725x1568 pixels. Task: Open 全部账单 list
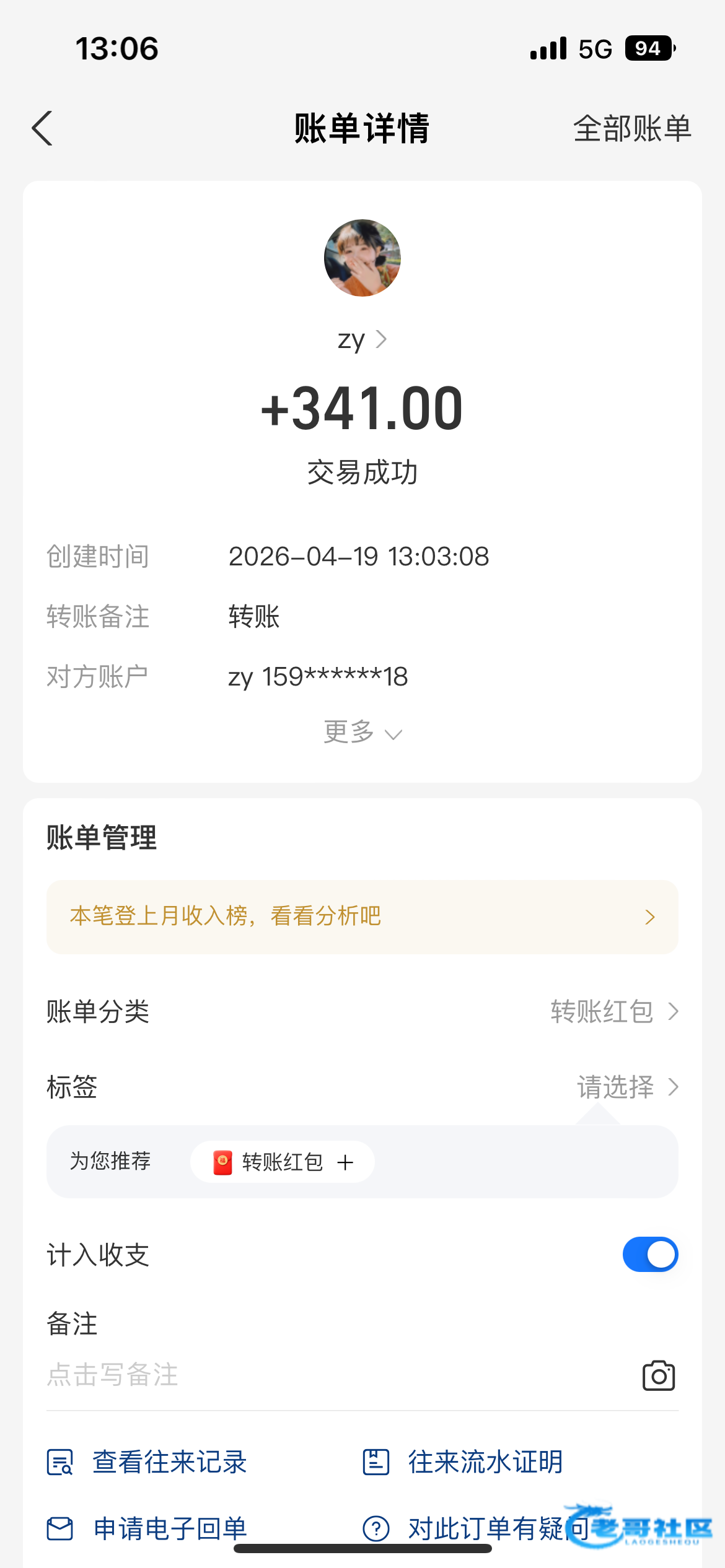coord(631,129)
